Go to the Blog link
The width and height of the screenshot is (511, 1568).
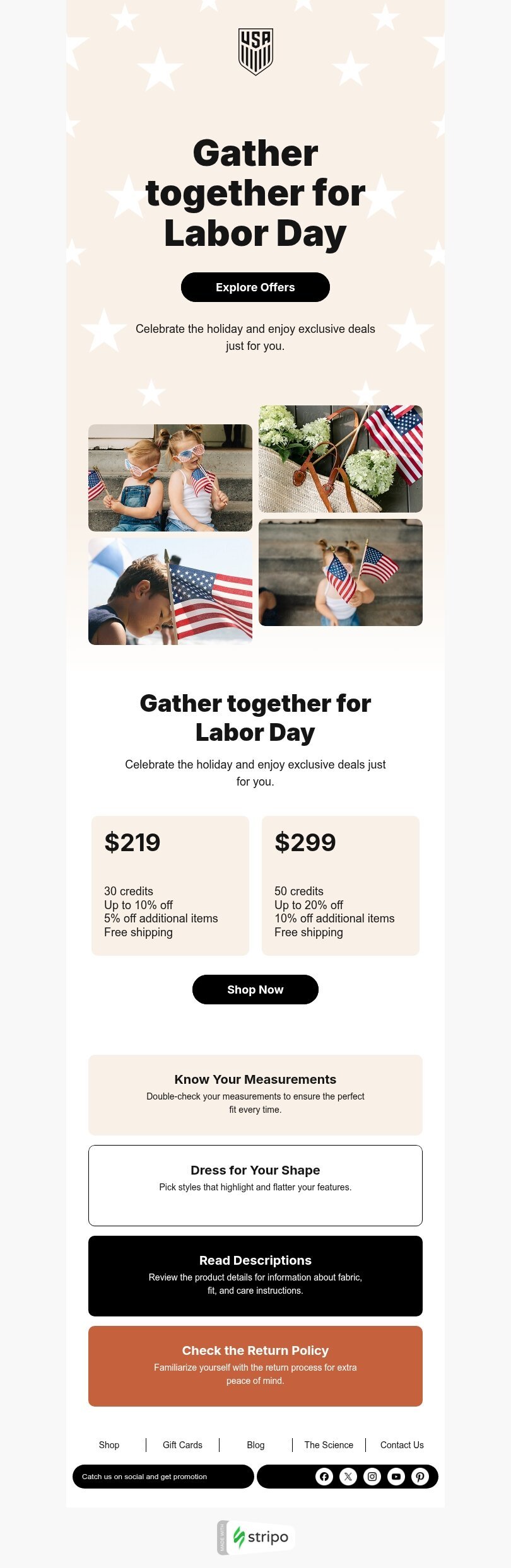pyautogui.click(x=255, y=1444)
